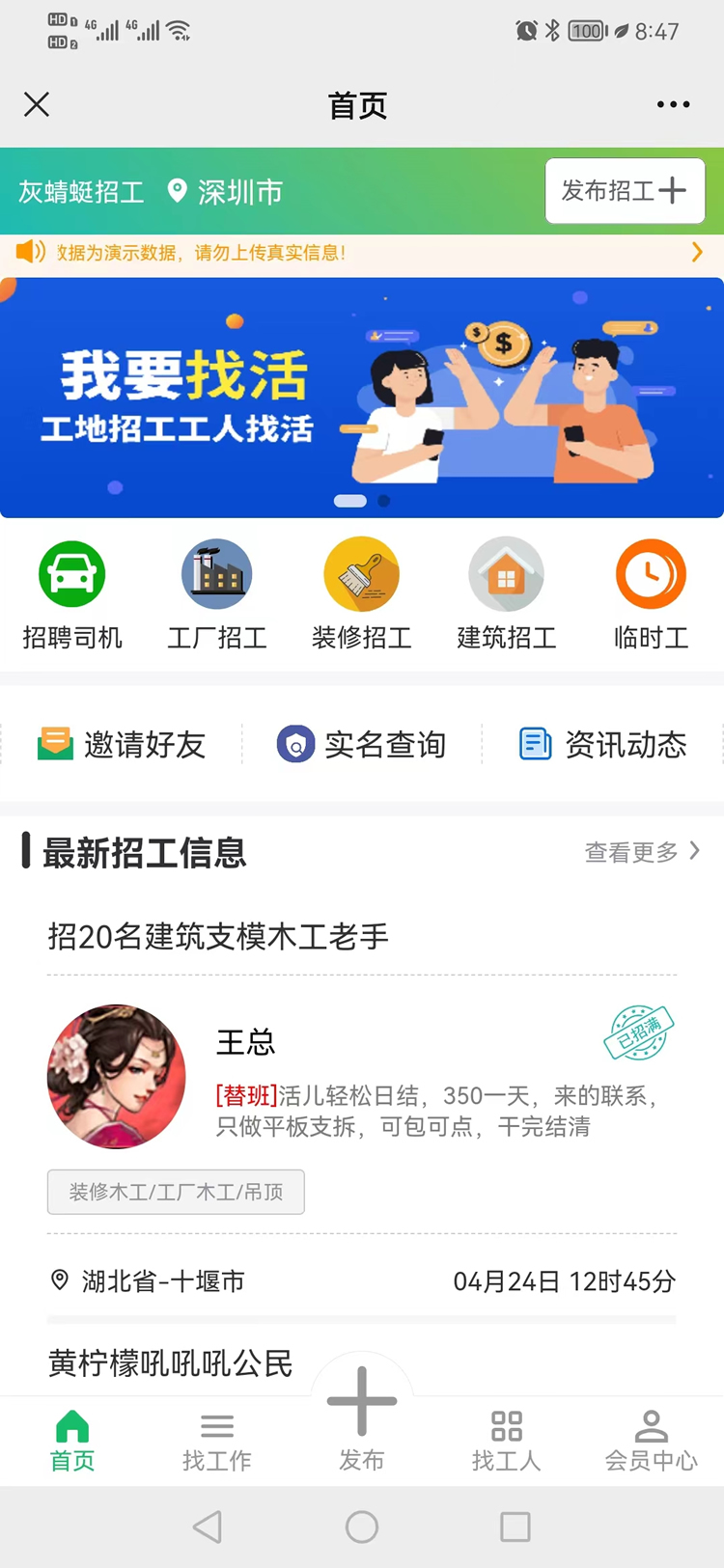Switch to the 找工人 tab
Image resolution: width=724 pixels, height=1568 pixels.
[x=507, y=1442]
